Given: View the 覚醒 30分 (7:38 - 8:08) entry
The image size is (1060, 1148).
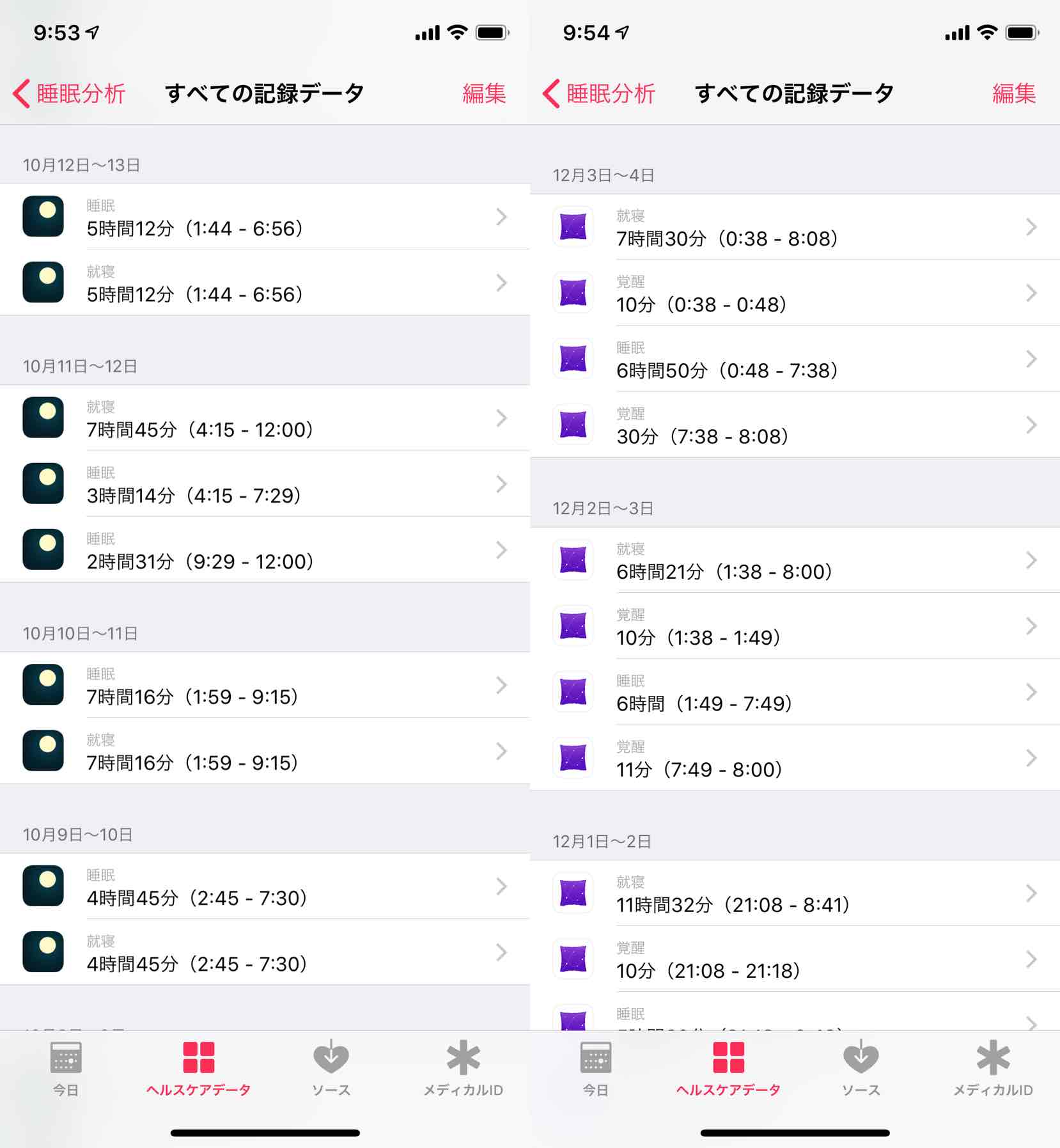Looking at the screenshot, I should 795,425.
